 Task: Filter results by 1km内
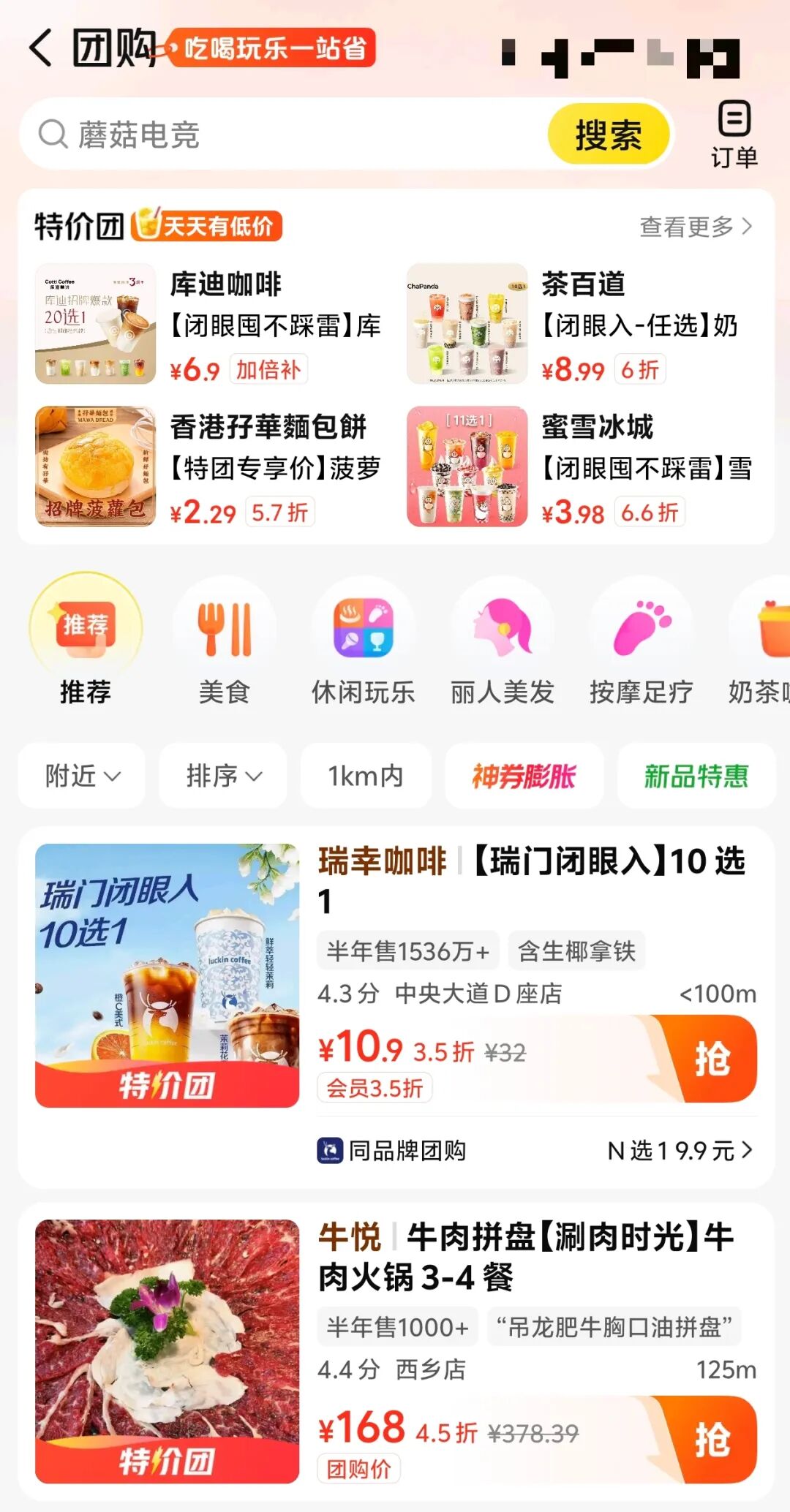(366, 776)
